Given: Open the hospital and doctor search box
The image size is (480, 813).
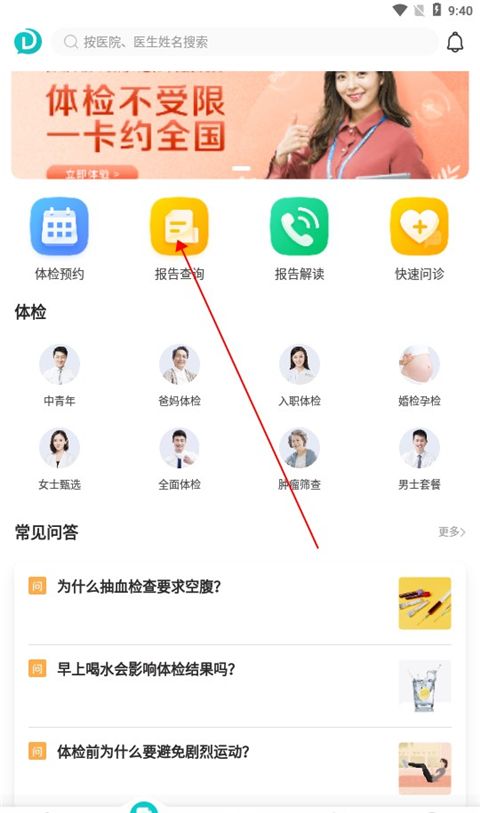Looking at the screenshot, I should pyautogui.click(x=245, y=42).
